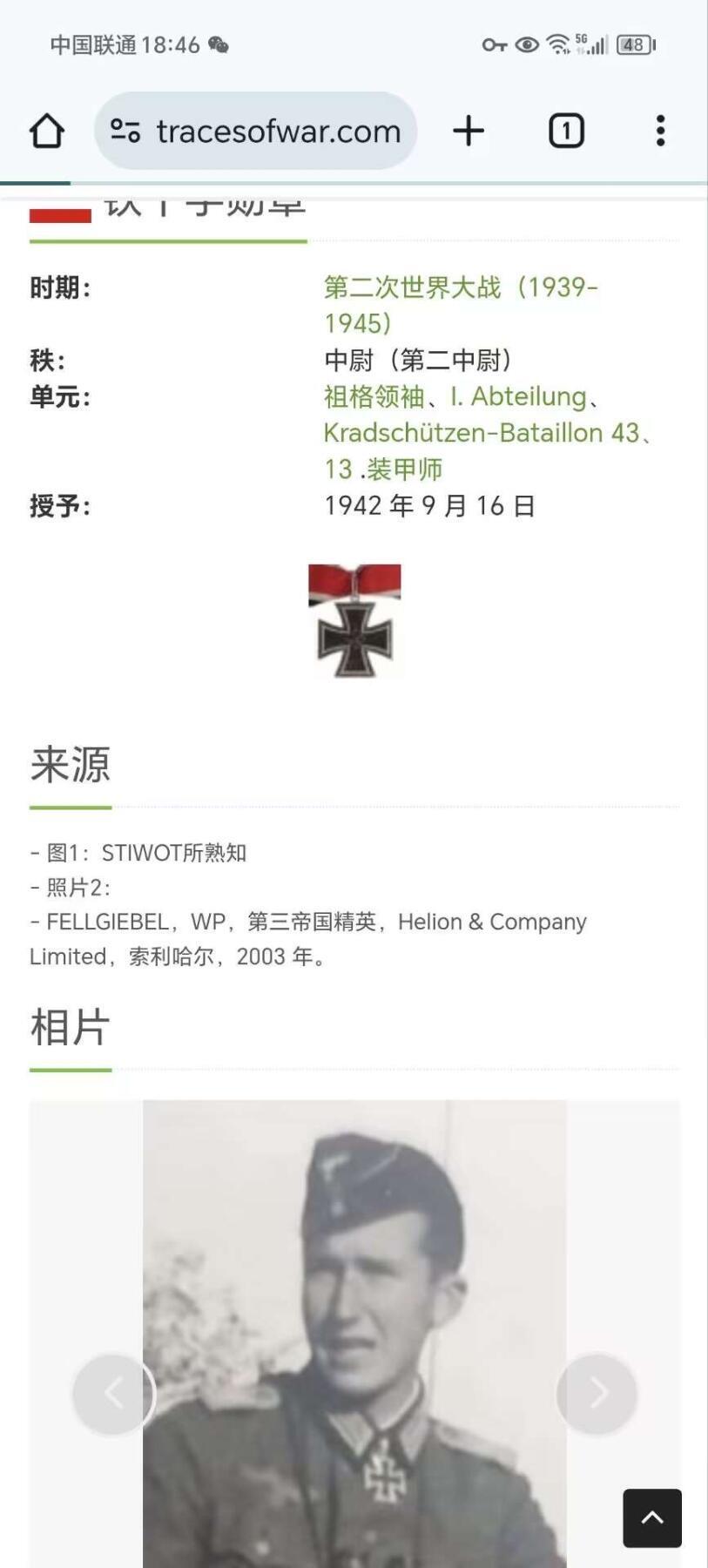Screen dimensions: 708x1568
Task: Open a new browser tab
Action: coord(469,132)
